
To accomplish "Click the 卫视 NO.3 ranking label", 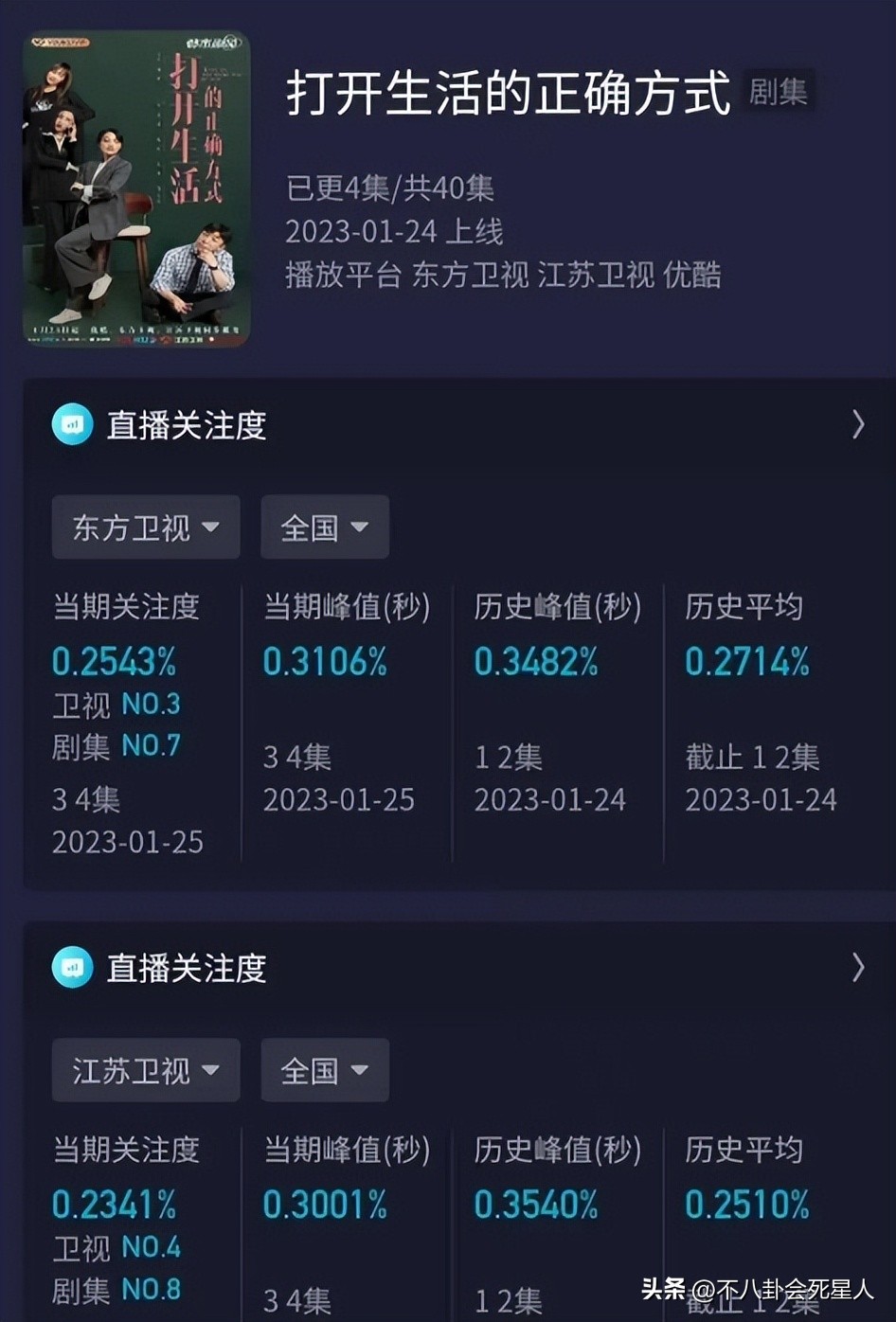I will point(115,705).
